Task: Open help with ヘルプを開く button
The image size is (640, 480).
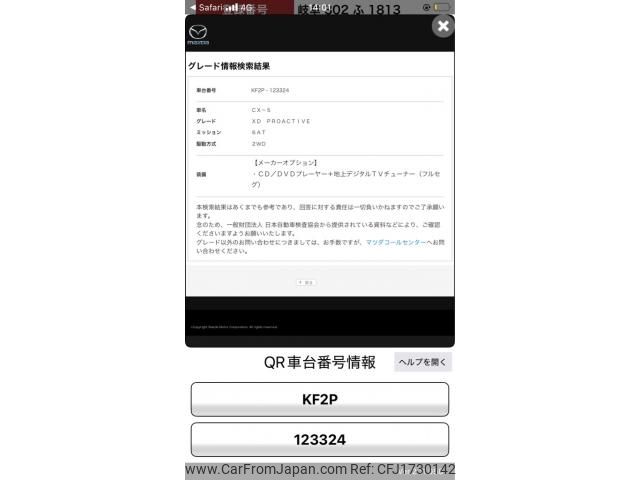Action: pos(423,362)
